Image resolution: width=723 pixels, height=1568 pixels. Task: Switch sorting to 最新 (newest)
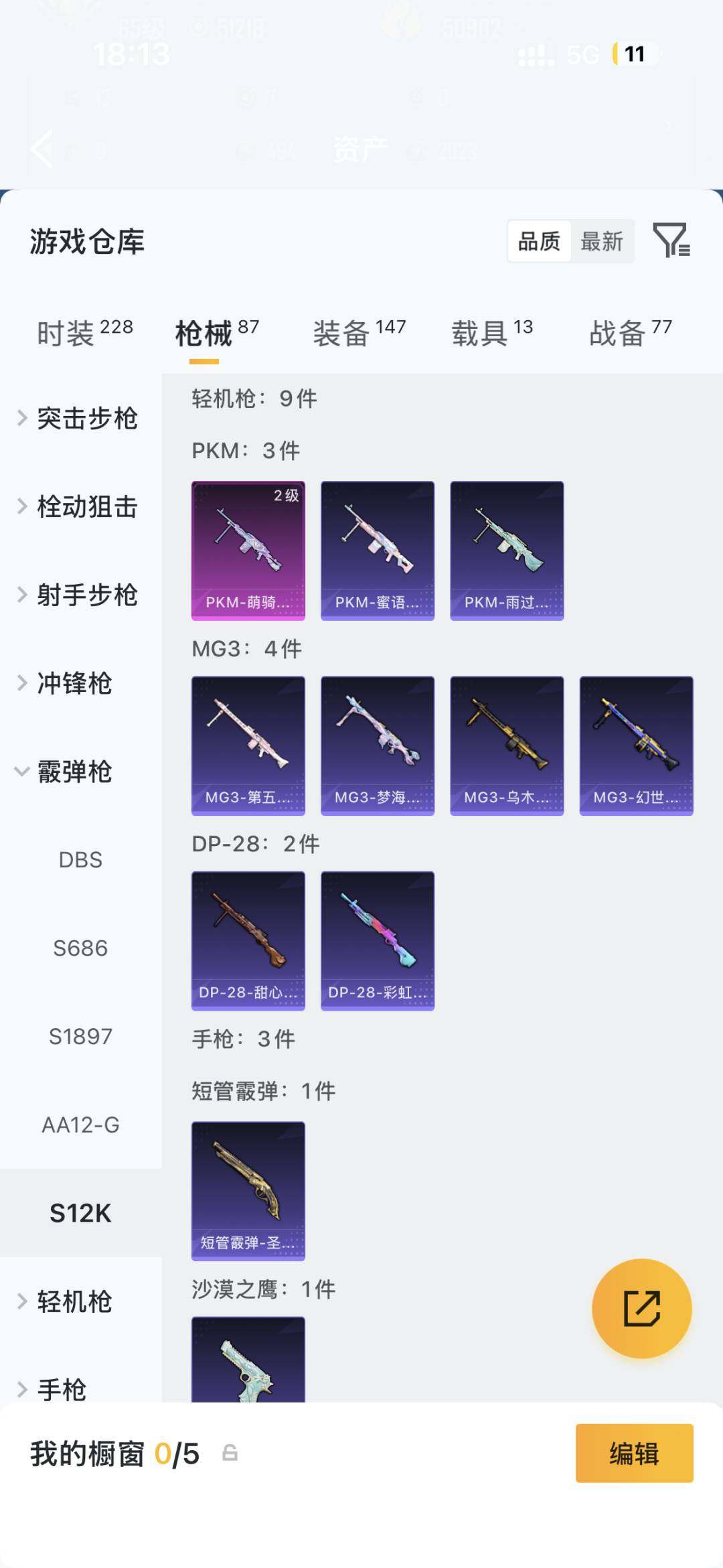601,242
